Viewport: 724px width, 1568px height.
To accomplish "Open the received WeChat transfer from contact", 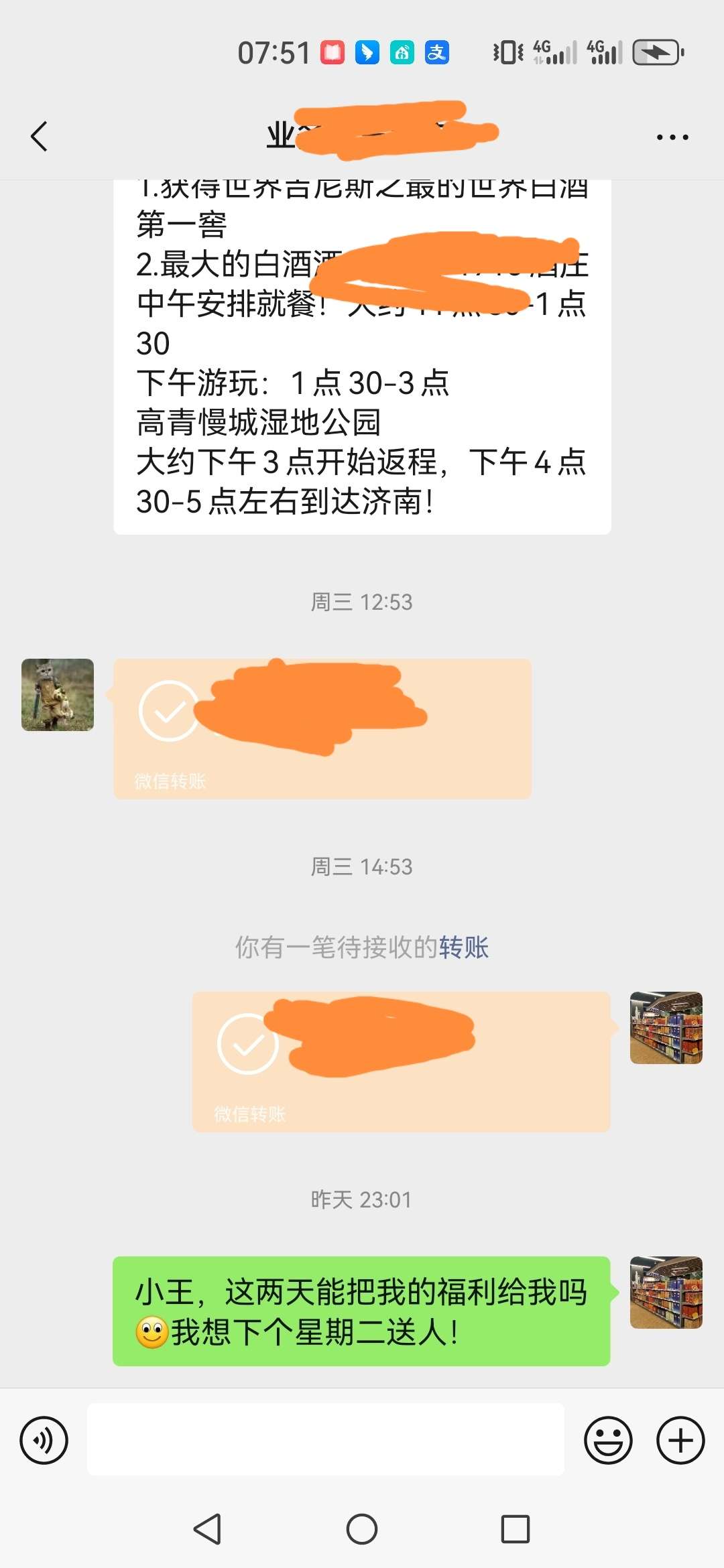I will click(322, 728).
